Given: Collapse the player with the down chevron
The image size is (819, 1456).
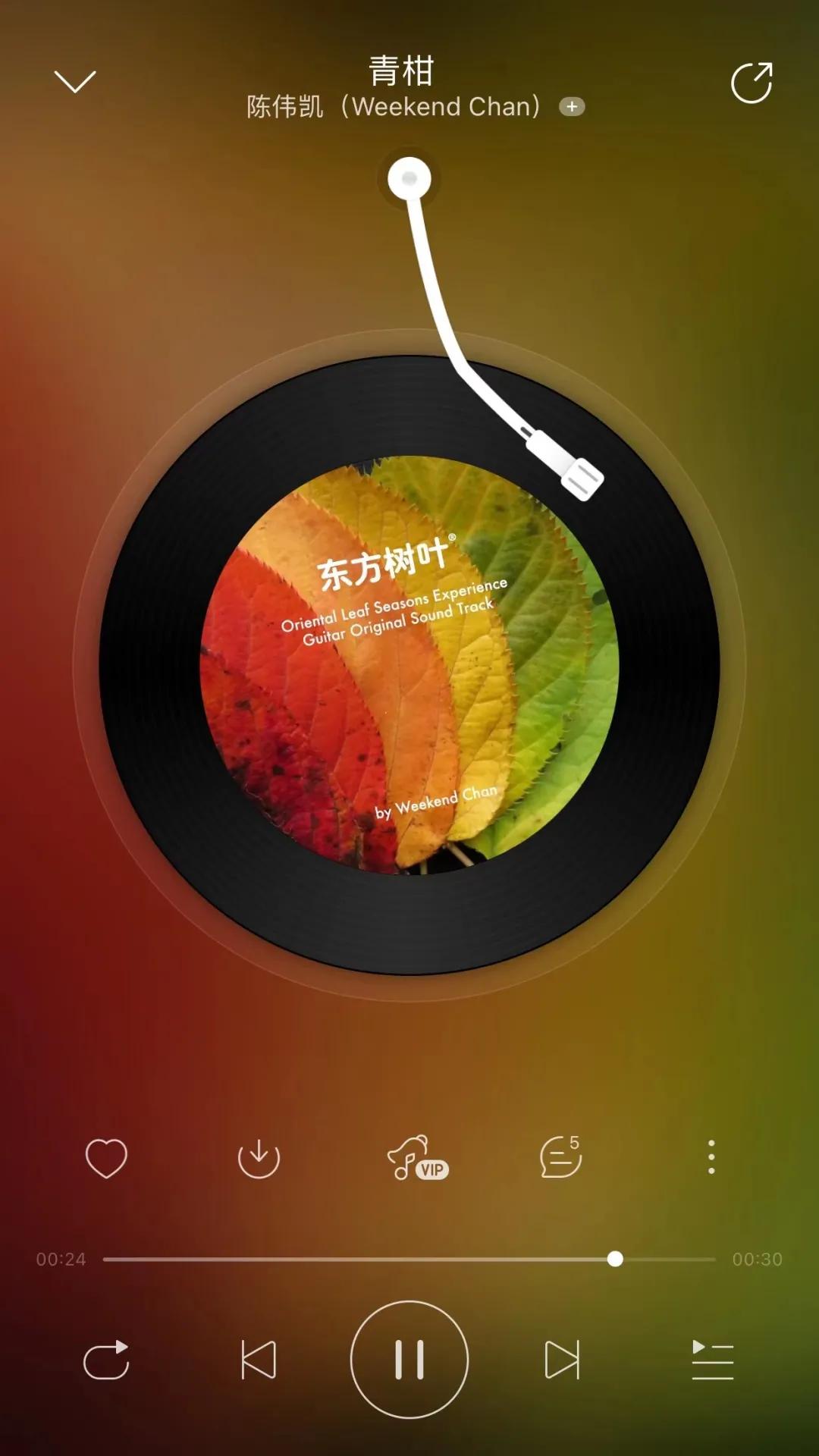Looking at the screenshot, I should [x=75, y=81].
